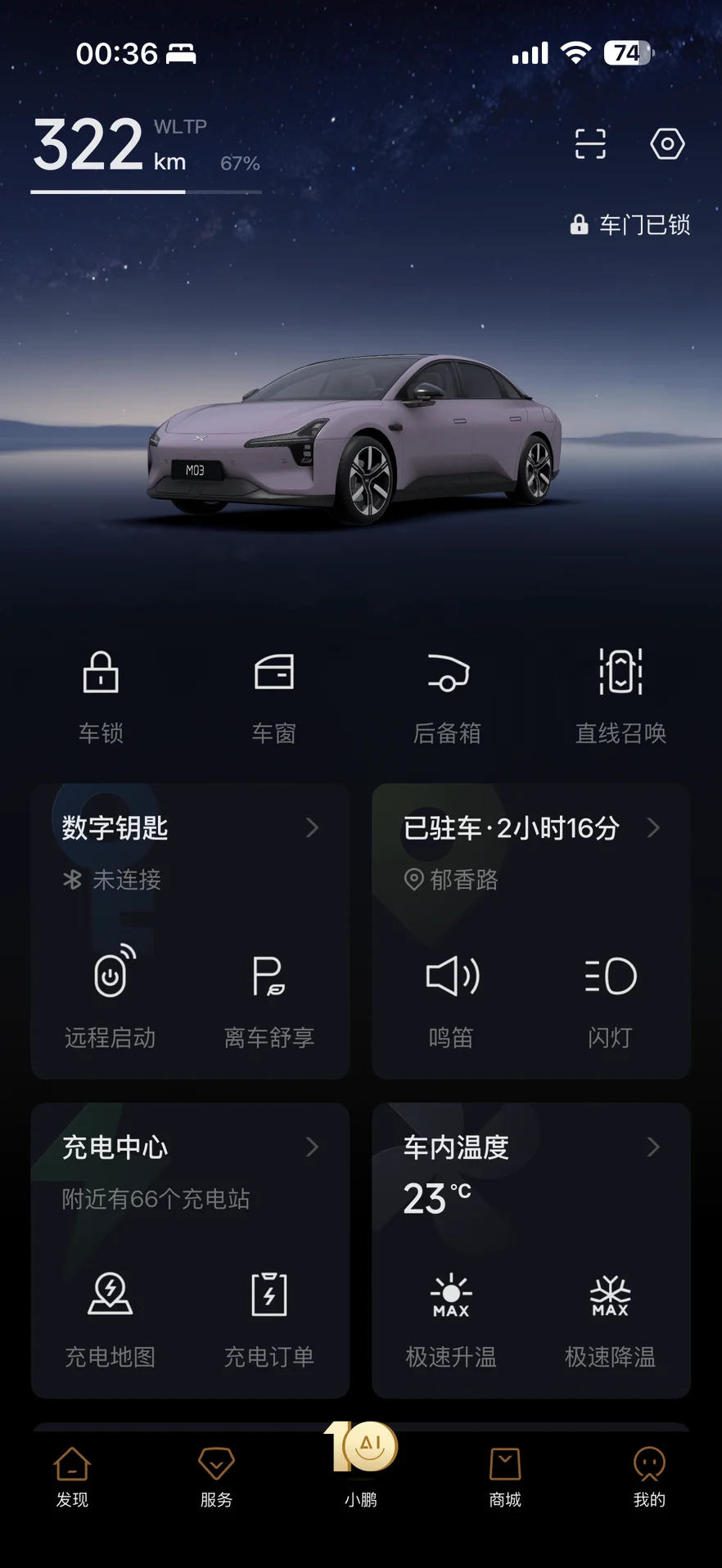Viewport: 722px width, 1568px height.
Task: Go to the 商城 store tab
Action: tap(505, 1476)
